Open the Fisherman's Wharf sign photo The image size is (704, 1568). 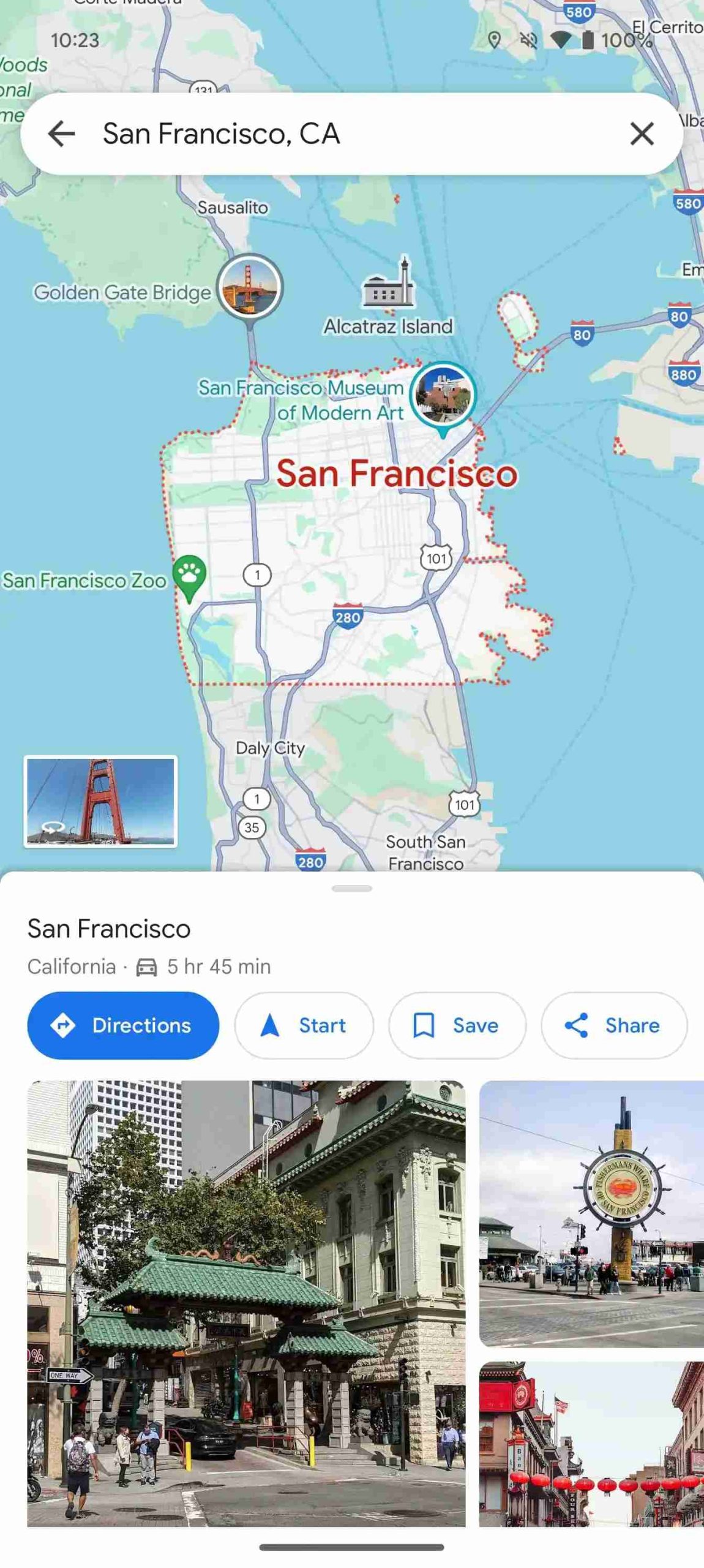(591, 1213)
